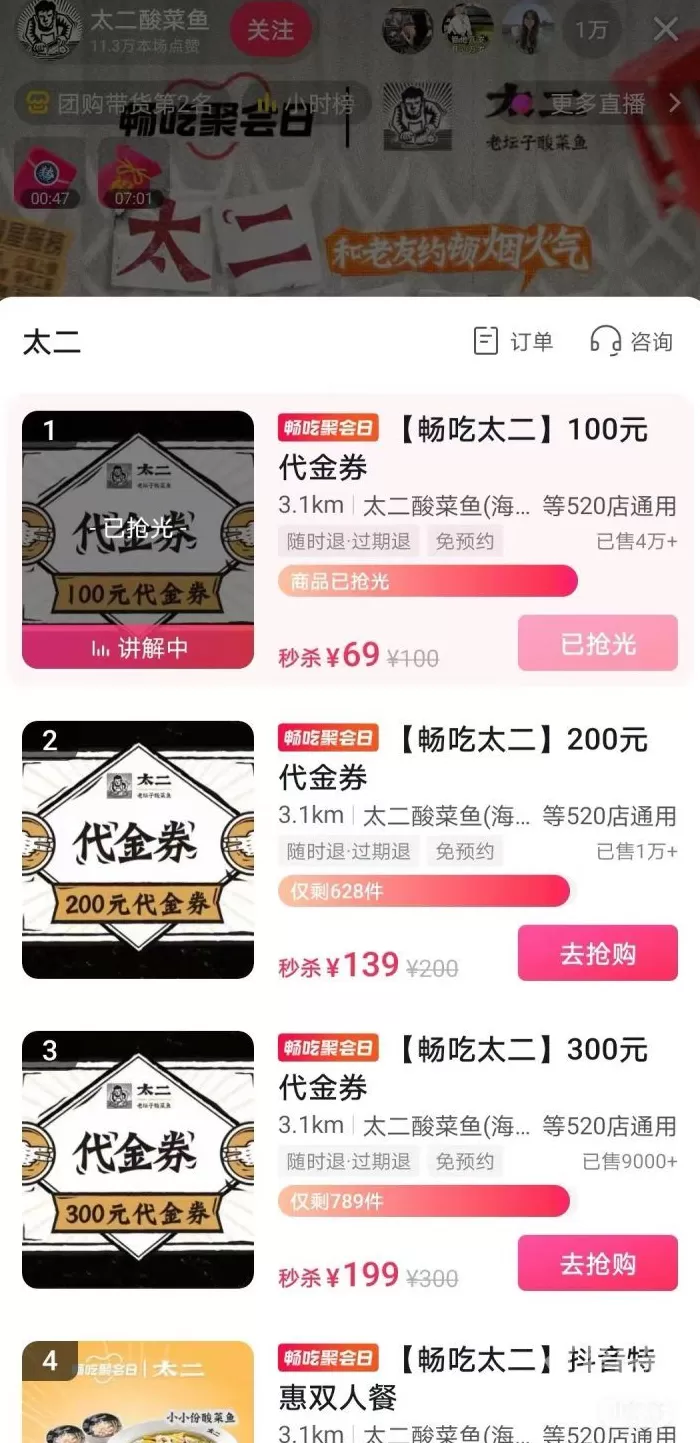Close the live stream

(x=666, y=30)
